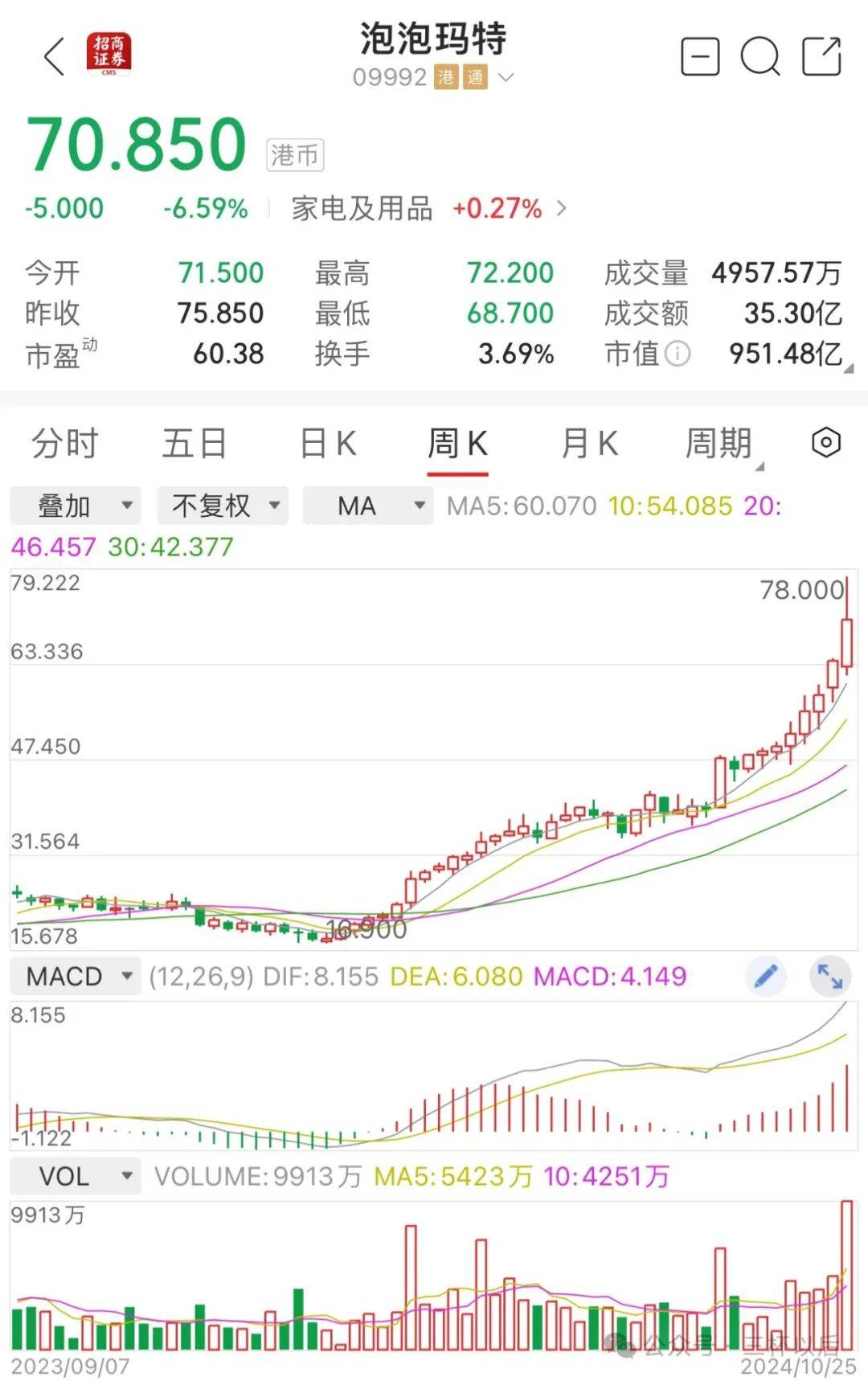Open the 不复权 adjustment dropdown
This screenshot has height=1381, width=868.
[222, 506]
